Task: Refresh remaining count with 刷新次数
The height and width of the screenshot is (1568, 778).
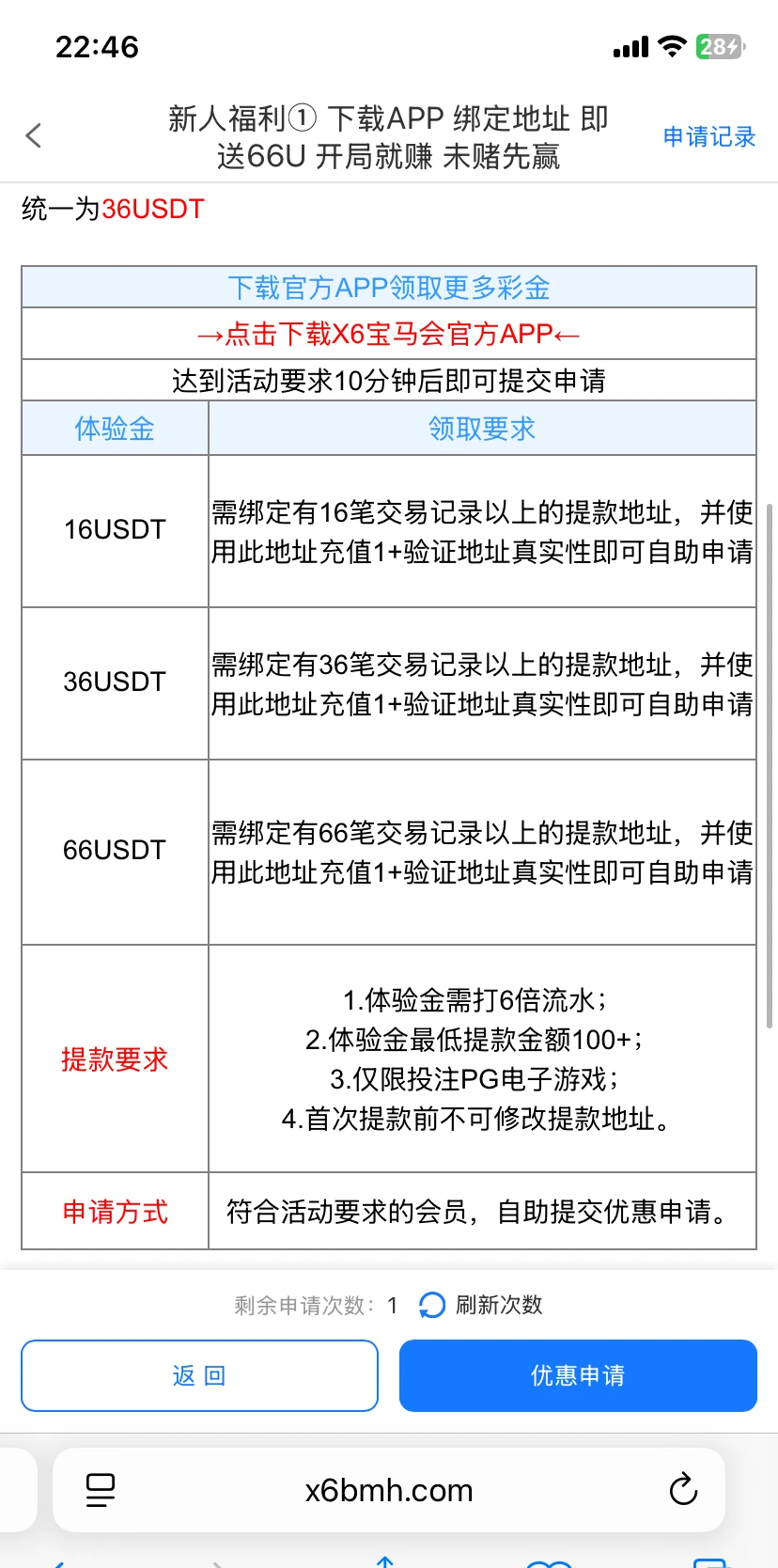Action: pyautogui.click(x=481, y=1305)
